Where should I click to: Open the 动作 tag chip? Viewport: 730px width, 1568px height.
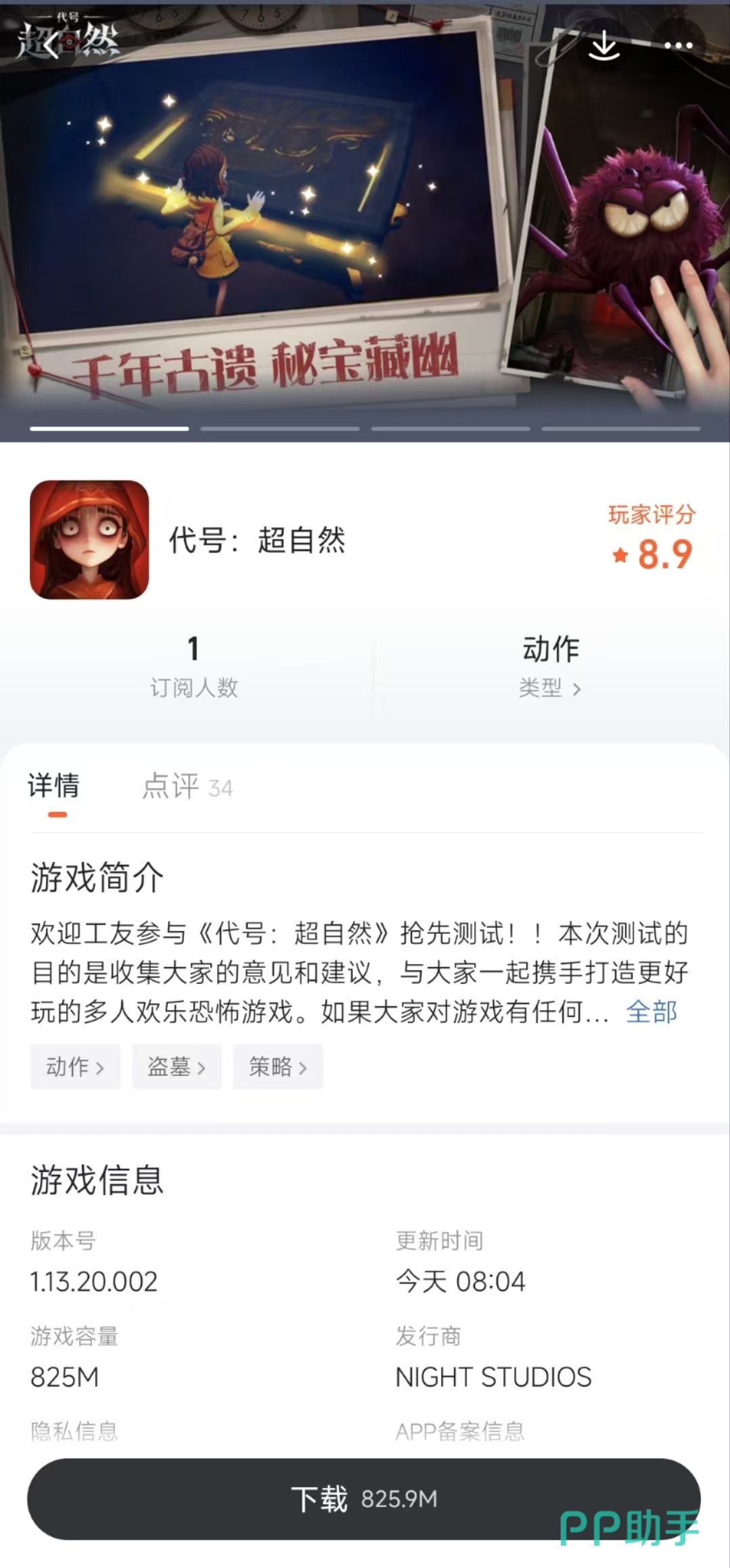point(74,1067)
